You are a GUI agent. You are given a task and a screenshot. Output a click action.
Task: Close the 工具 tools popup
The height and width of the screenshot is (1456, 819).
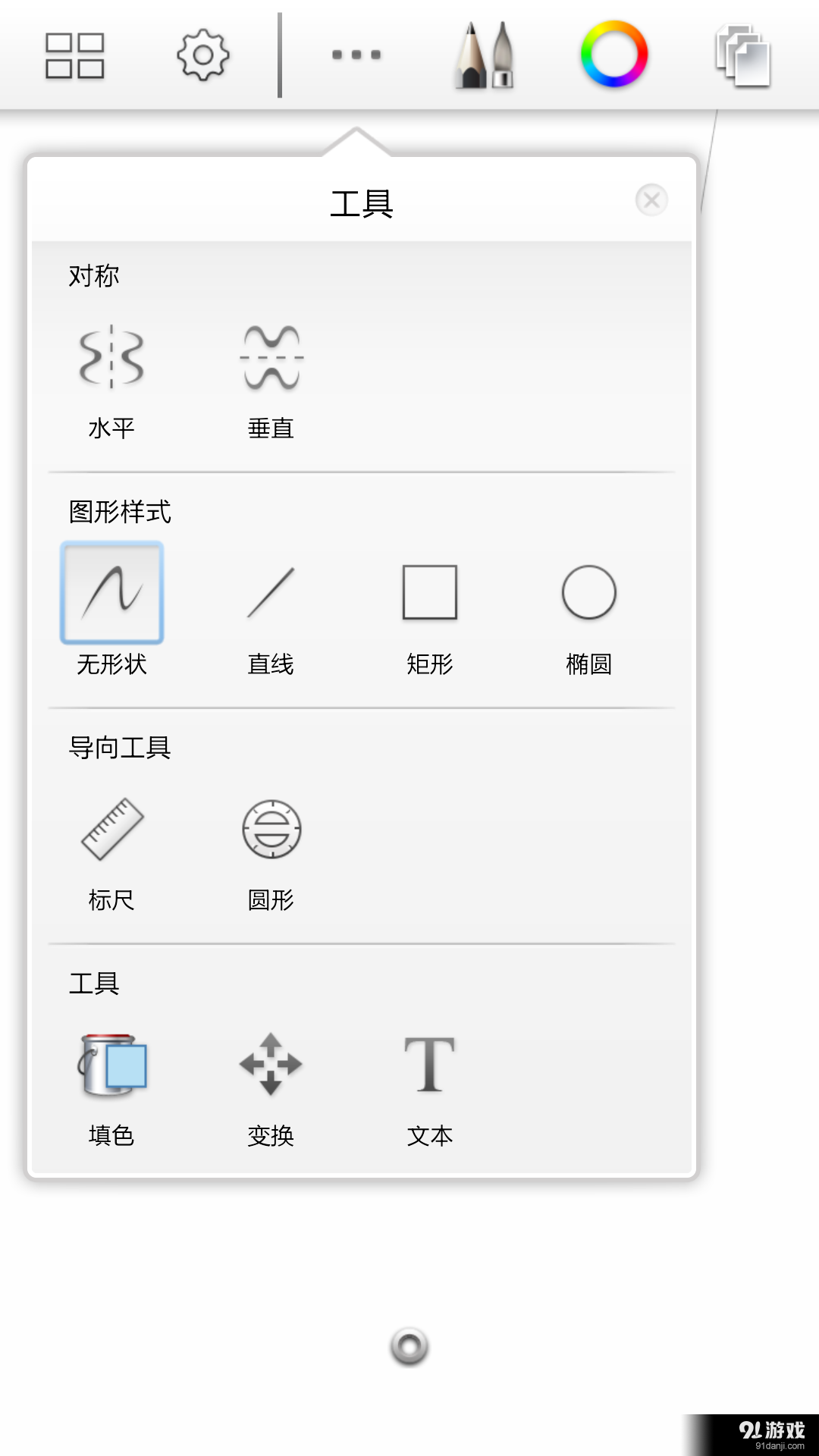(x=651, y=199)
